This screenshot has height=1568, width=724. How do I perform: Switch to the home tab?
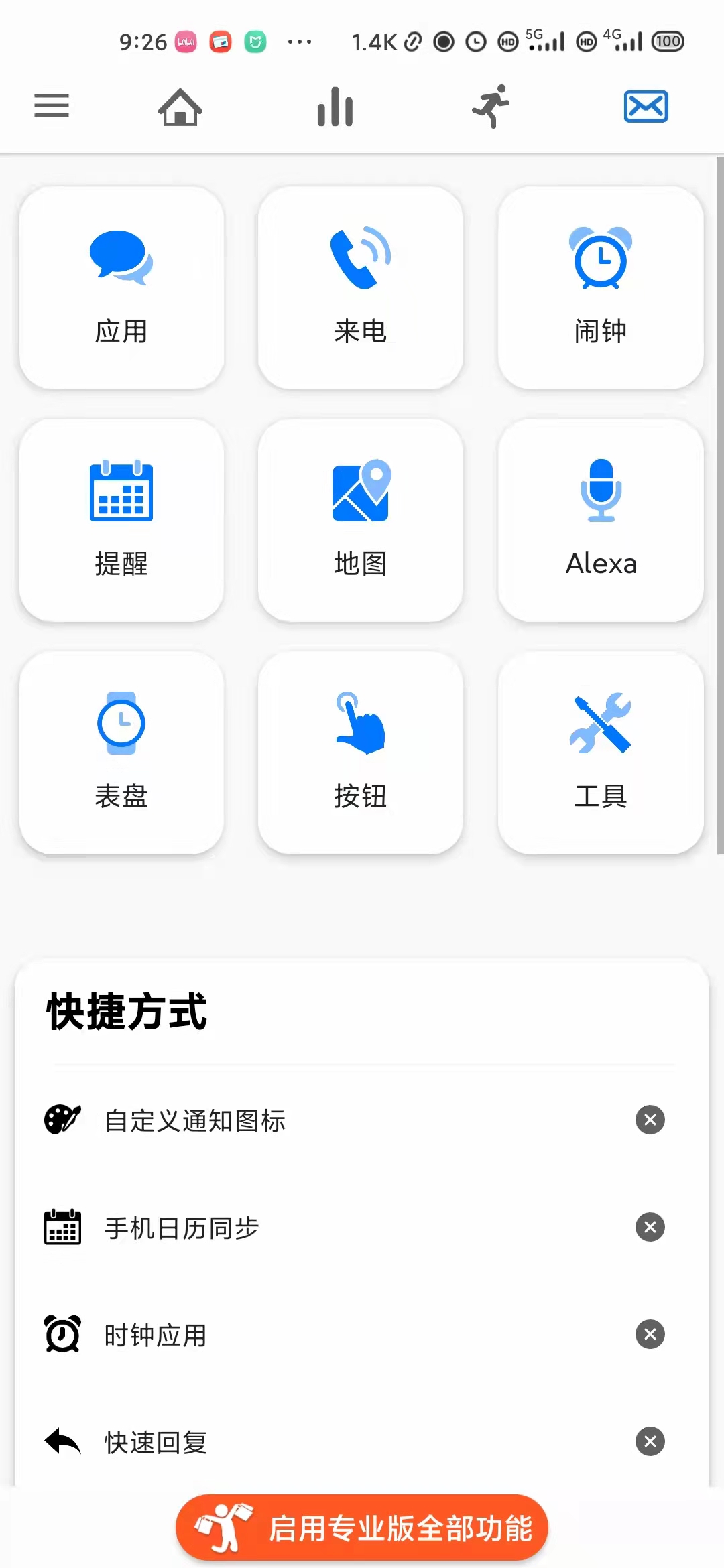coord(180,107)
